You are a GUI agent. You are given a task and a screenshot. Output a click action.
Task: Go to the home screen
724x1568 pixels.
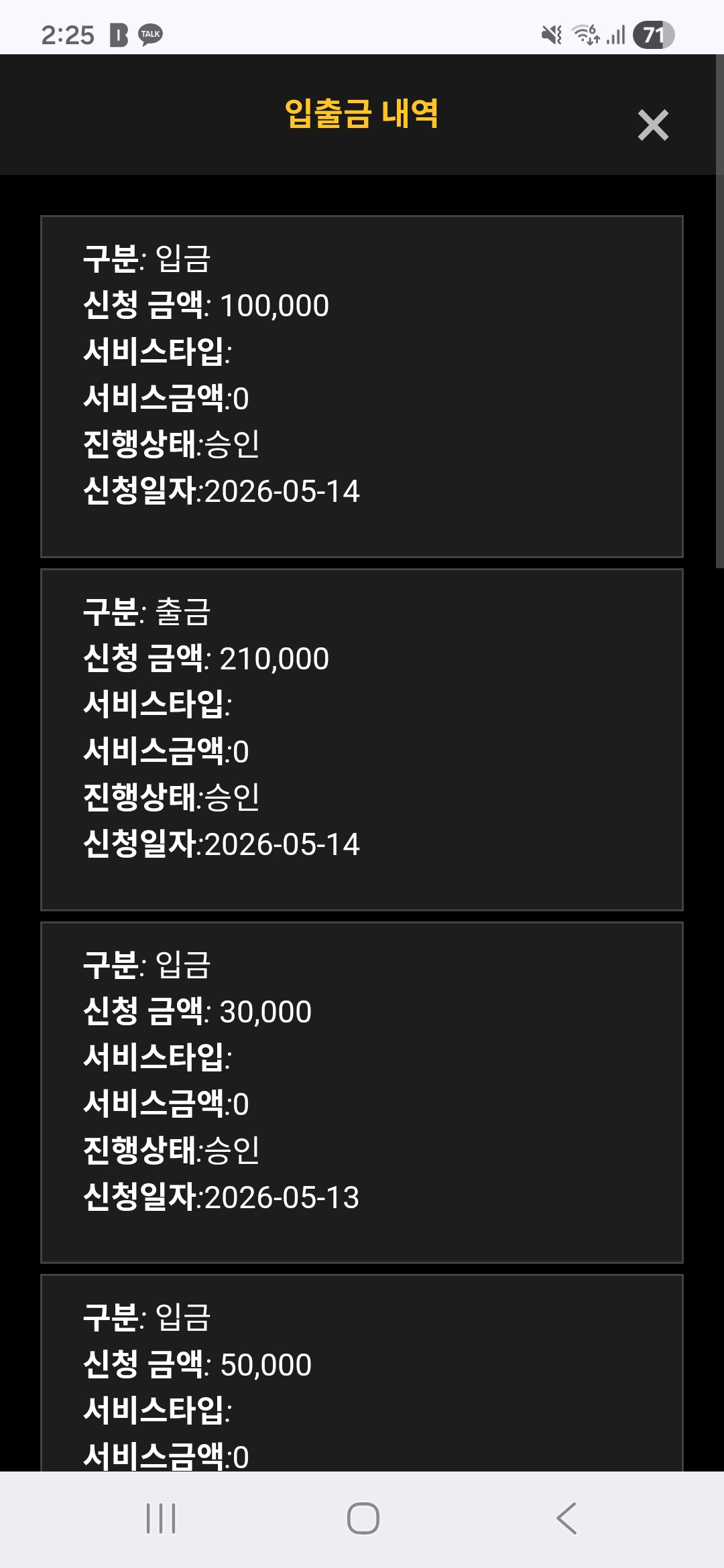click(x=363, y=1518)
